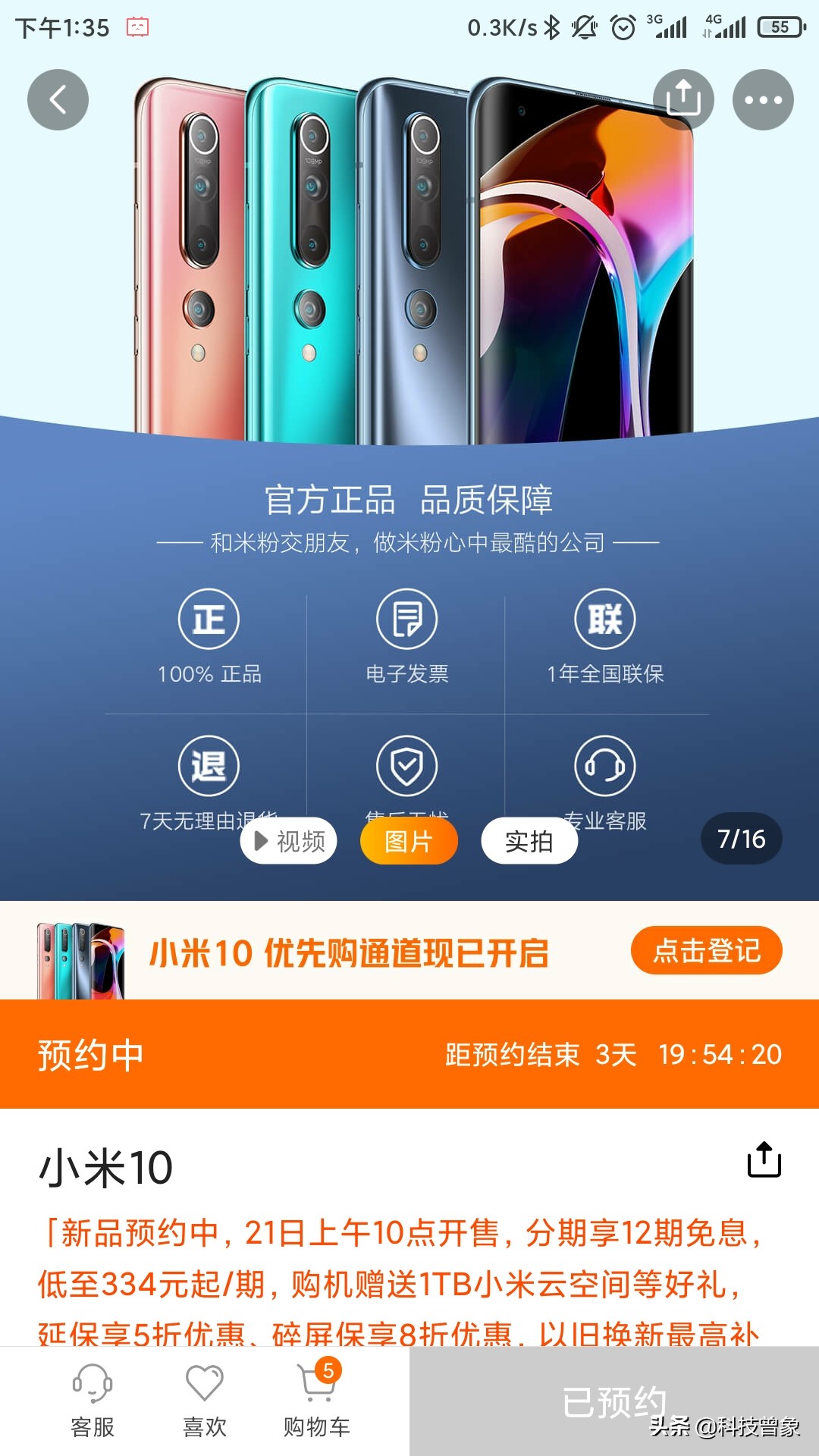Screen dimensions: 819x1456
Task: Click the 1年全国联保 warranty icon
Action: coord(604,618)
